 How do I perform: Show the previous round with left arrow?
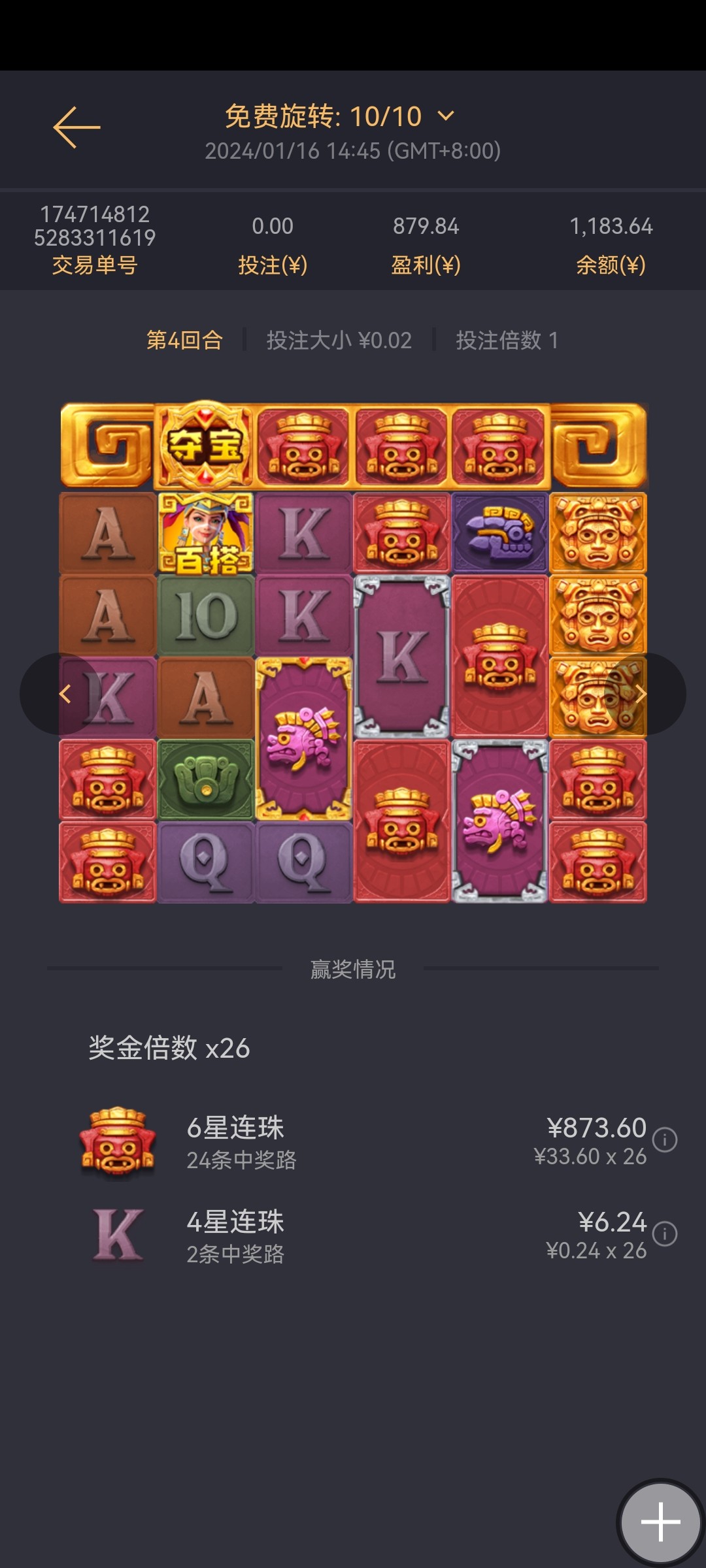pos(64,694)
